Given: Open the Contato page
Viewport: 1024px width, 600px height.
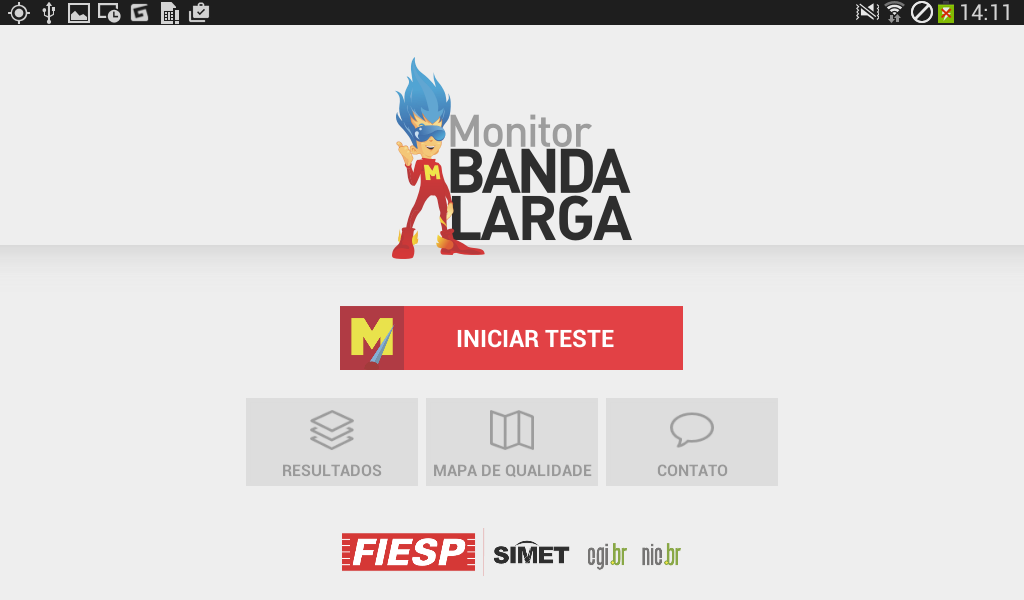Looking at the screenshot, I should 692,442.
